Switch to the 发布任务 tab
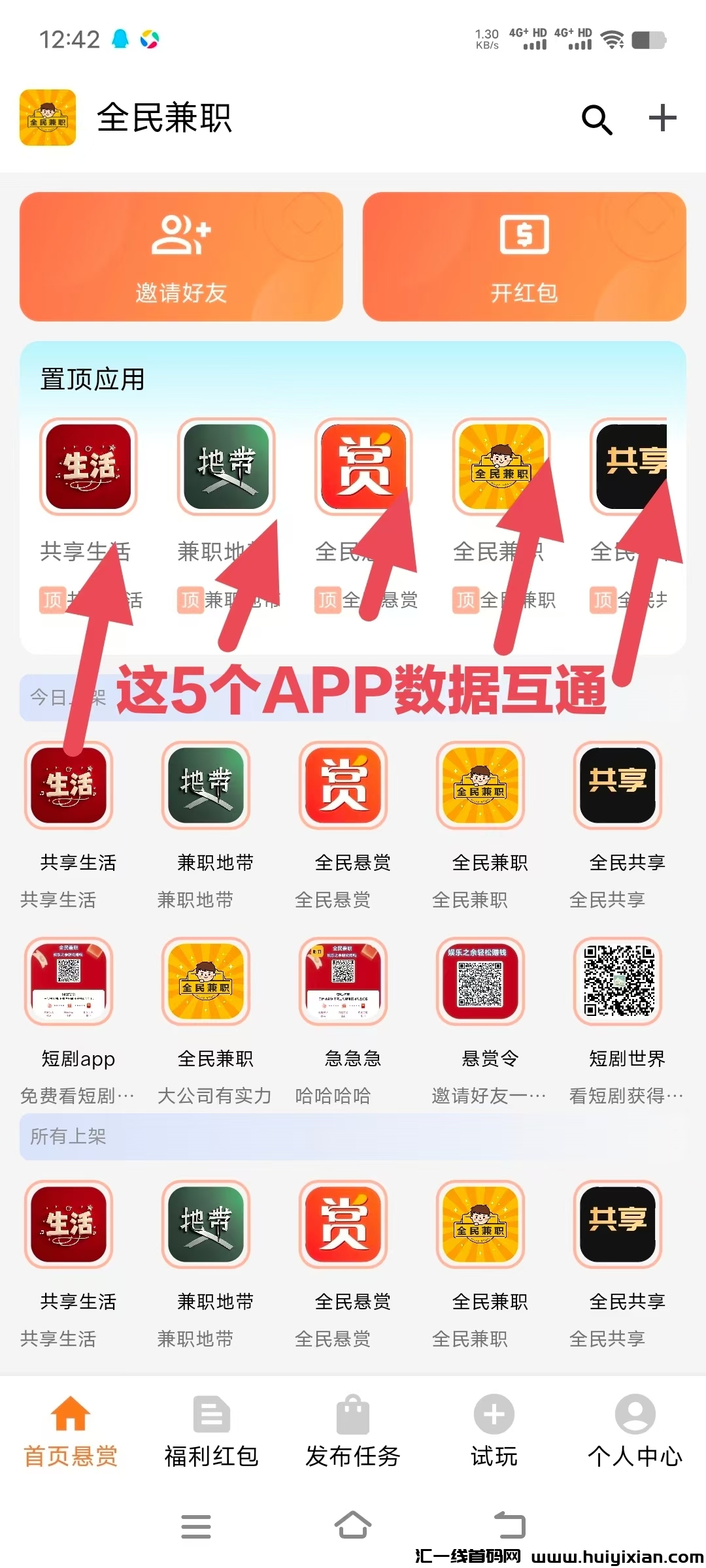The width and height of the screenshot is (706, 1568). pyautogui.click(x=353, y=1431)
